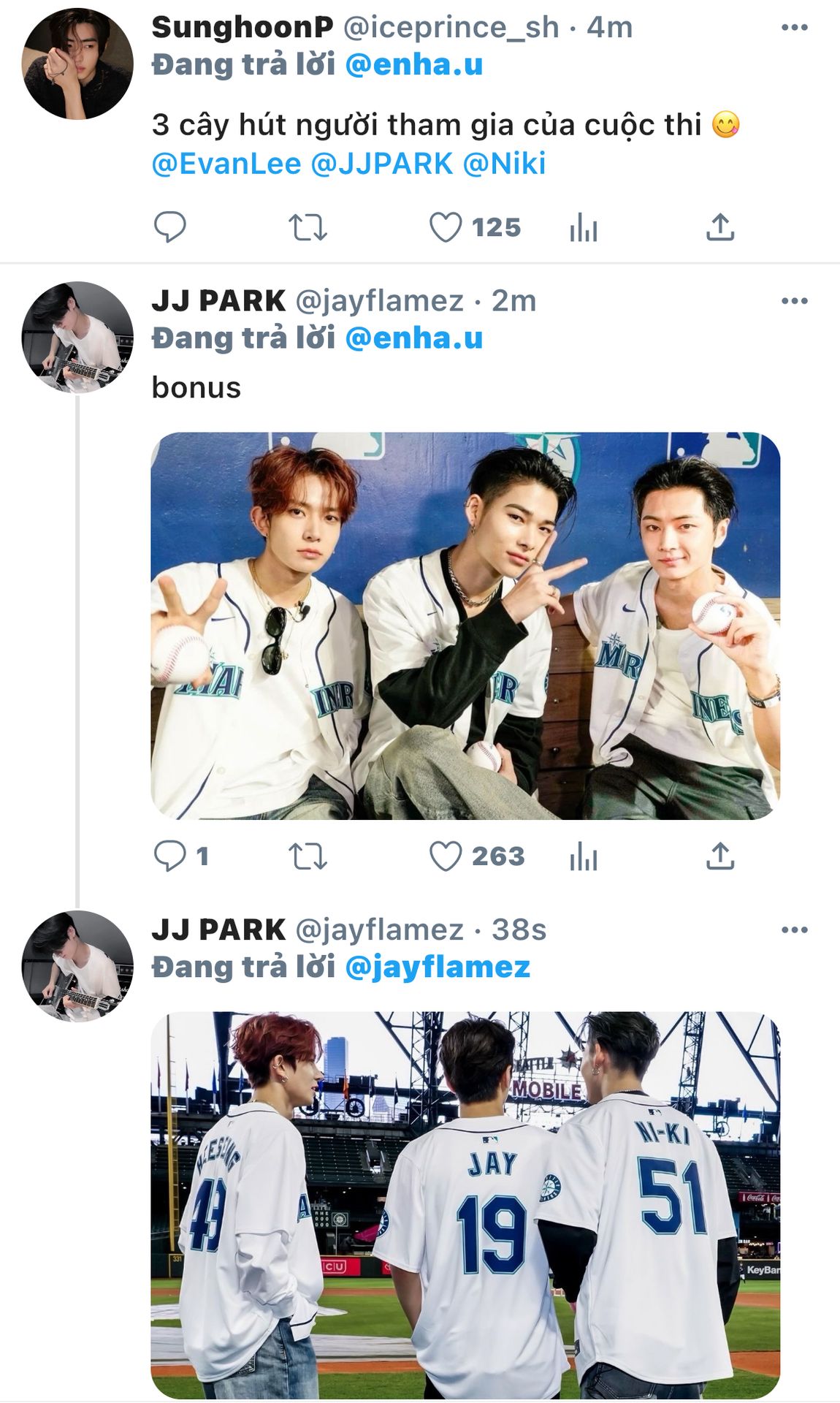Retweet JJ PARK's bonus tweet
The width and height of the screenshot is (840, 1403).
tap(308, 856)
